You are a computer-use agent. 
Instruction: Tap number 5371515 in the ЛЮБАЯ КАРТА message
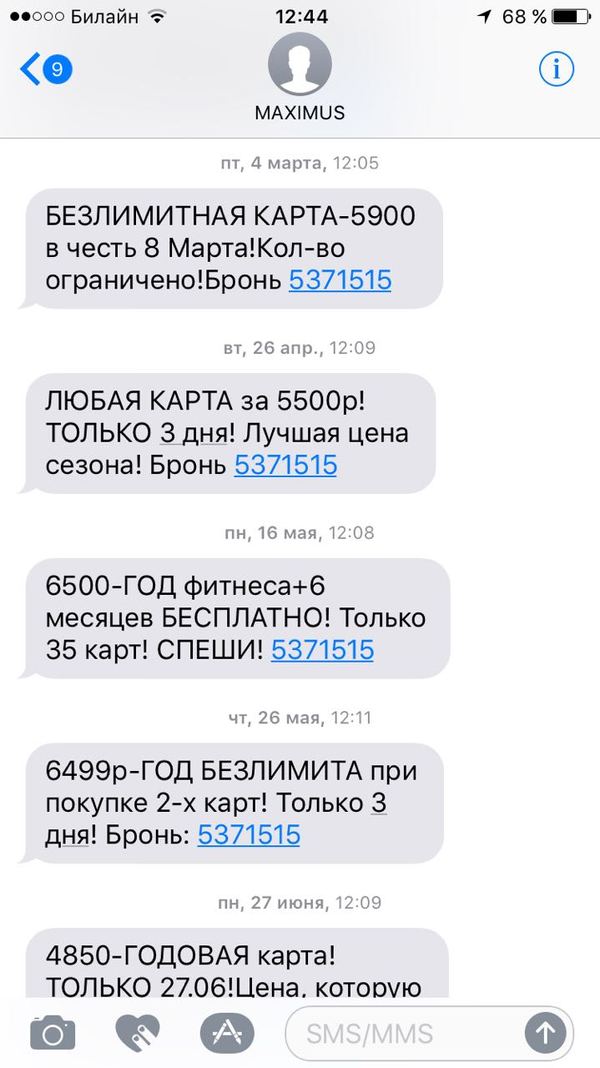click(x=285, y=464)
